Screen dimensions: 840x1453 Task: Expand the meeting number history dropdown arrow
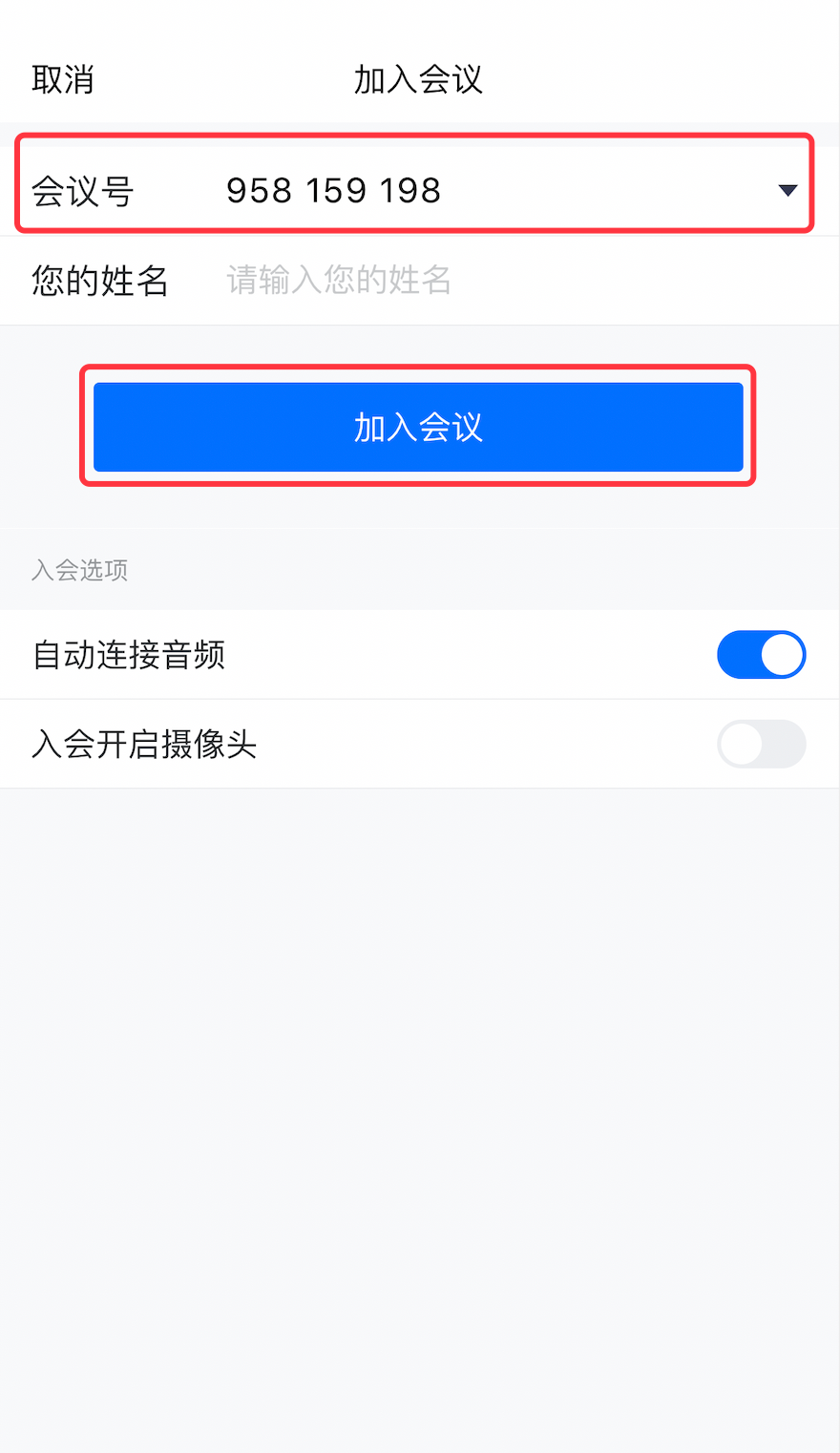787,190
